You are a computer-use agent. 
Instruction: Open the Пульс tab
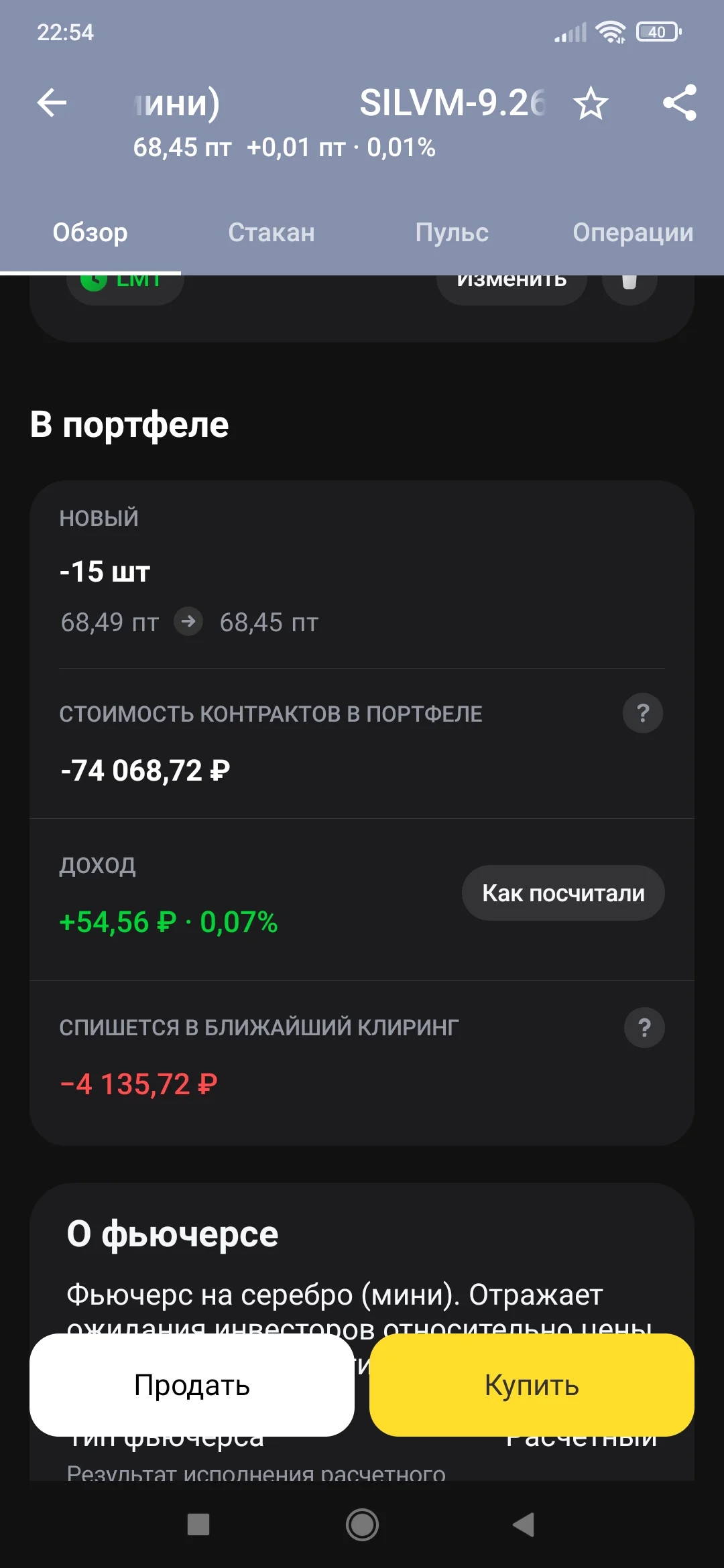pos(452,233)
